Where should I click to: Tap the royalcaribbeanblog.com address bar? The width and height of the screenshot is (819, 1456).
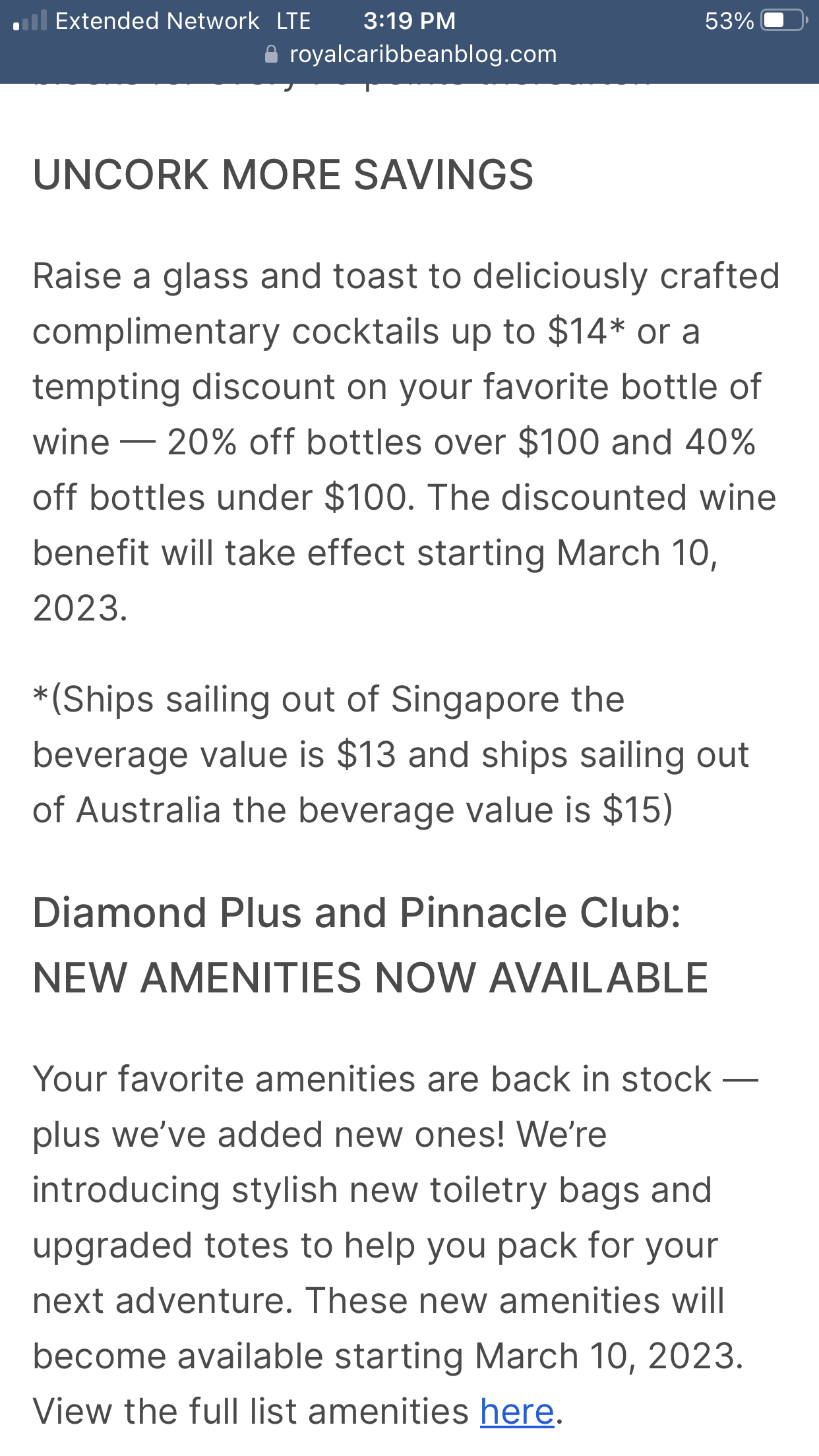click(x=410, y=54)
